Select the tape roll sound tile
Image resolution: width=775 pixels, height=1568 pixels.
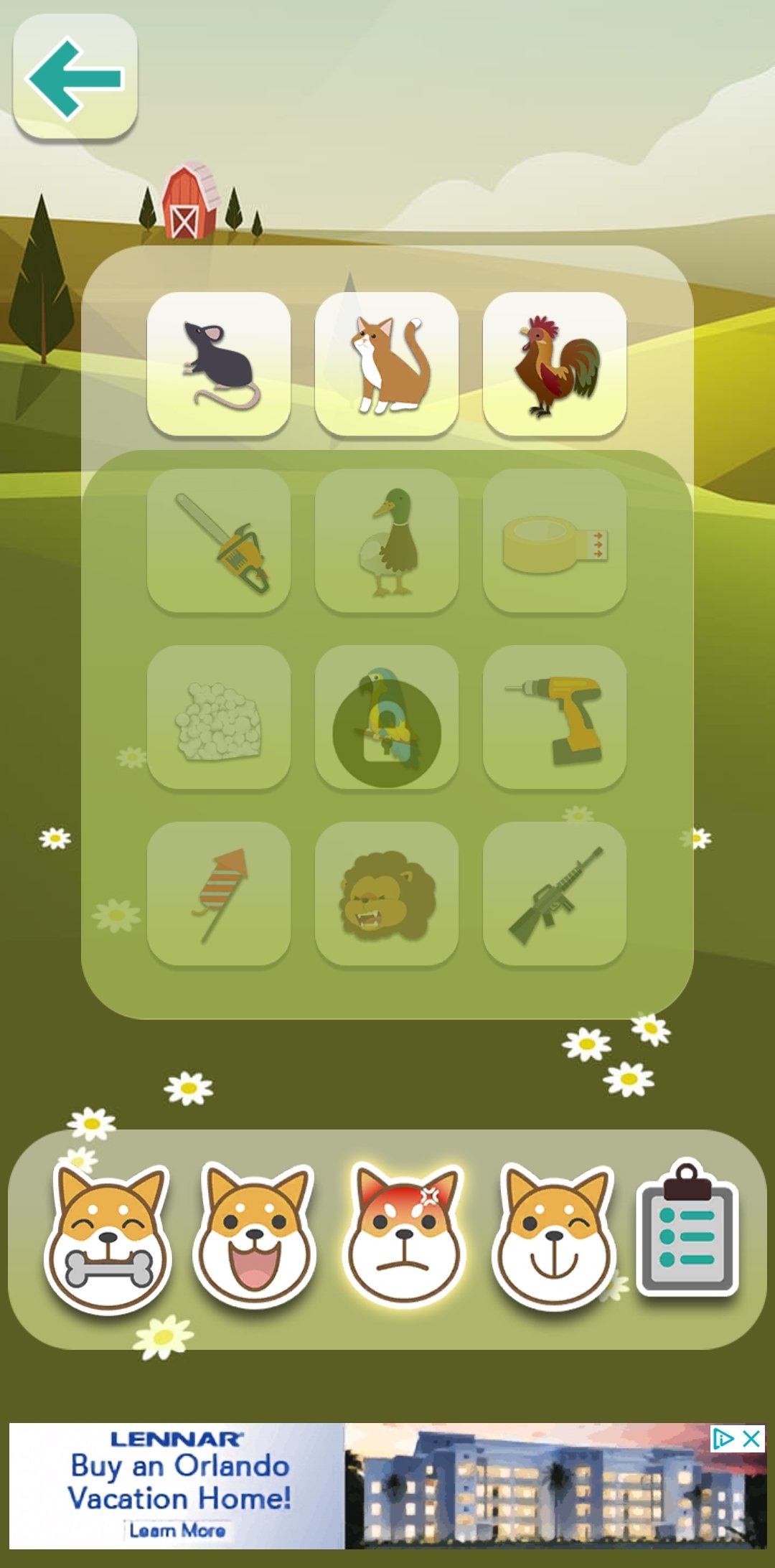coord(555,540)
